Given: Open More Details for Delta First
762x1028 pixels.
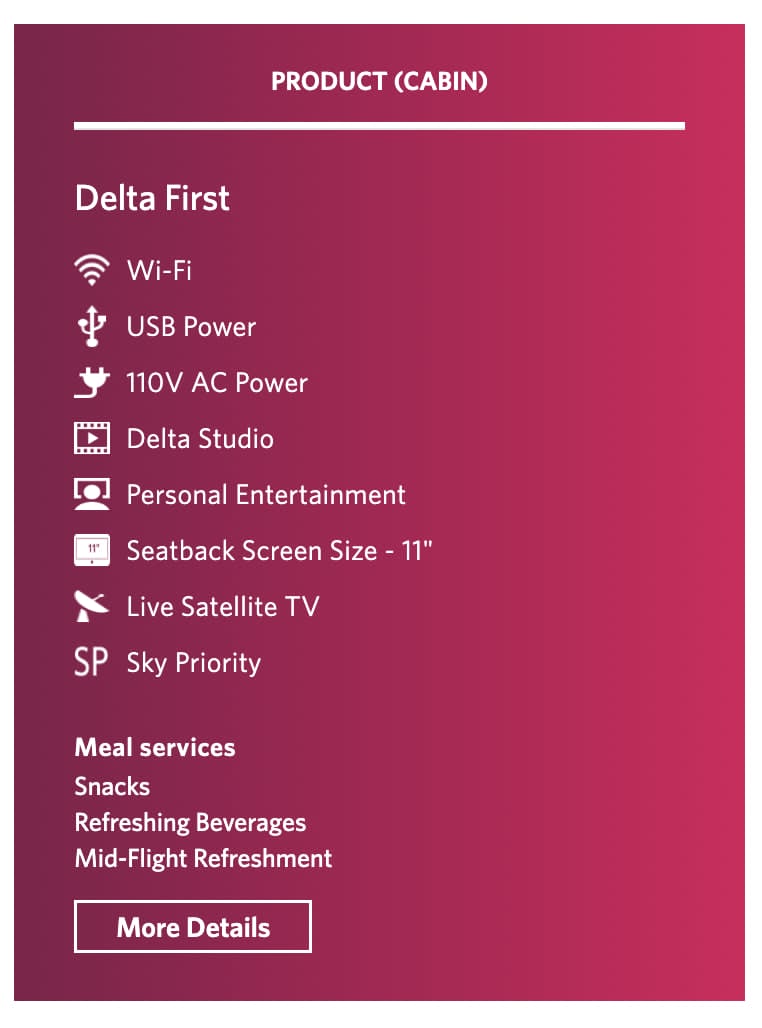Looking at the screenshot, I should click(193, 926).
